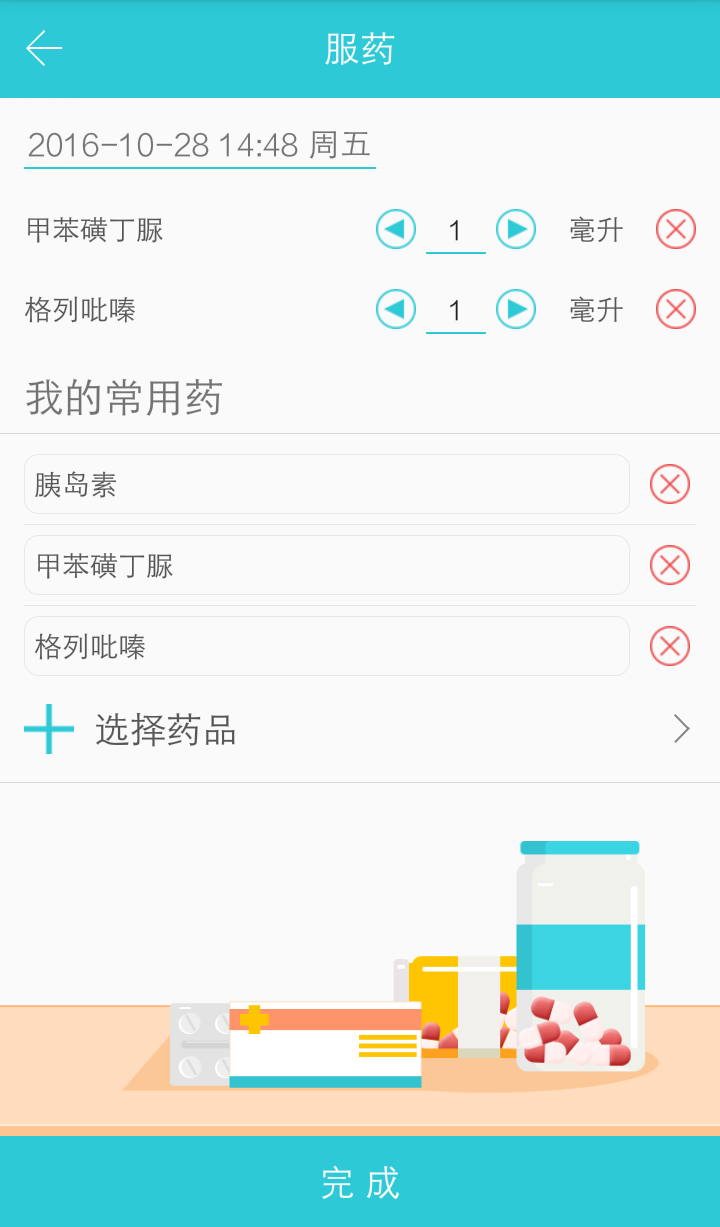Image resolution: width=720 pixels, height=1227 pixels.
Task: Edit the dose amount for 甲苯磺丁脲
Action: coord(456,231)
